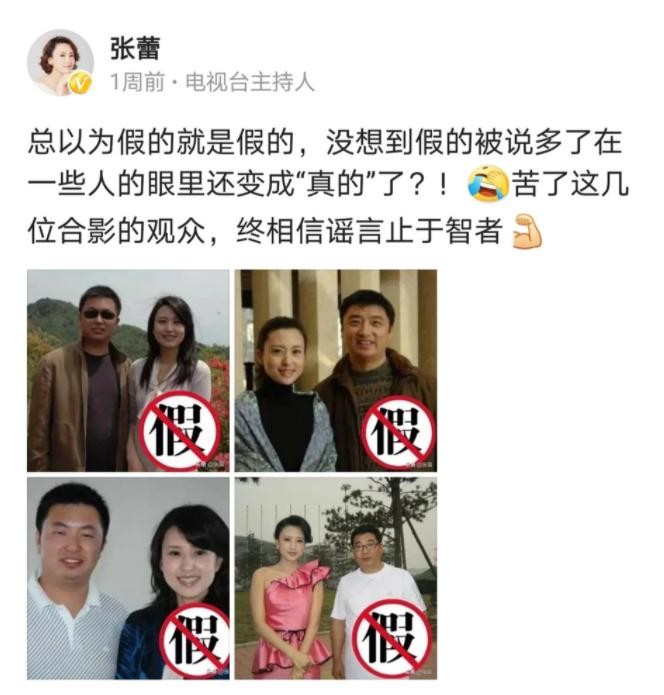Open the photo with the man in sunglasses
This screenshot has height=695, width=664.
tap(127, 370)
